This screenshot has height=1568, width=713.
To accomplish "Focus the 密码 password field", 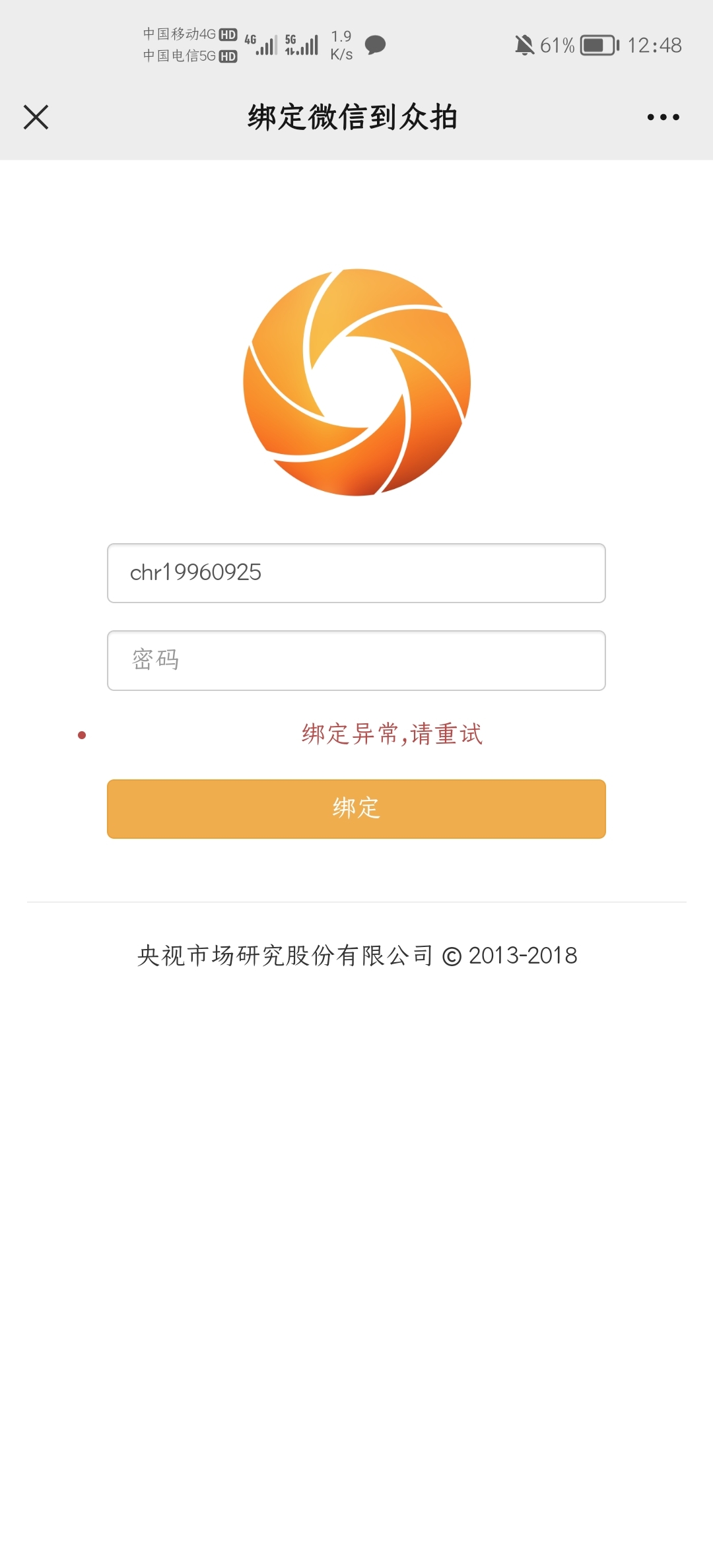I will tap(356, 661).
